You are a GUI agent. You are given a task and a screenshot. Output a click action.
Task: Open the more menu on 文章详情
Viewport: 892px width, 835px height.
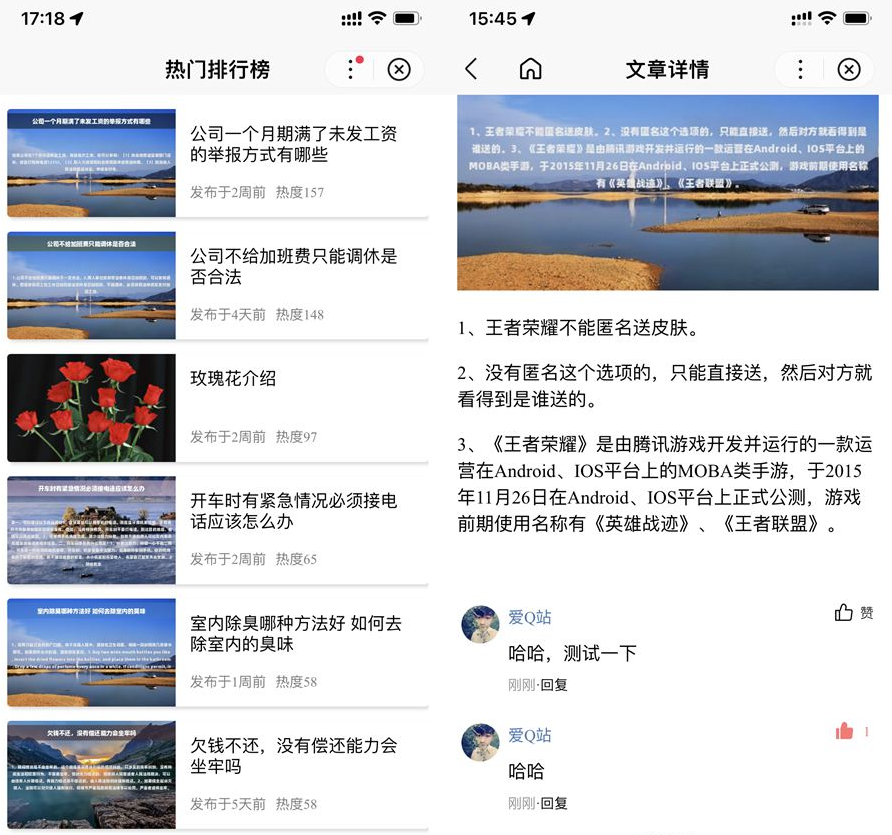click(x=800, y=69)
